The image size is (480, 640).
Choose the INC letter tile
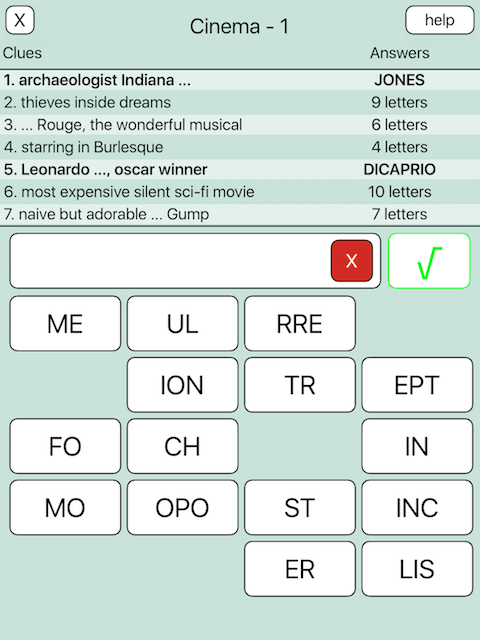(417, 507)
